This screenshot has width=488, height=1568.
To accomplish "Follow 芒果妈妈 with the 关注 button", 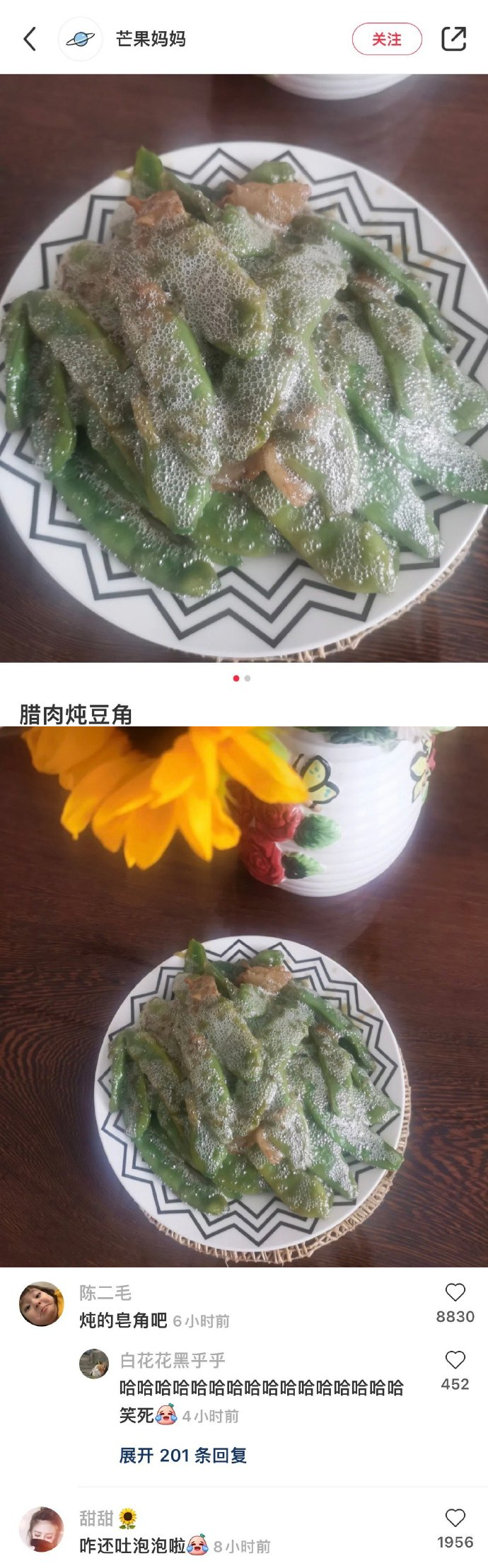I will 387,39.
